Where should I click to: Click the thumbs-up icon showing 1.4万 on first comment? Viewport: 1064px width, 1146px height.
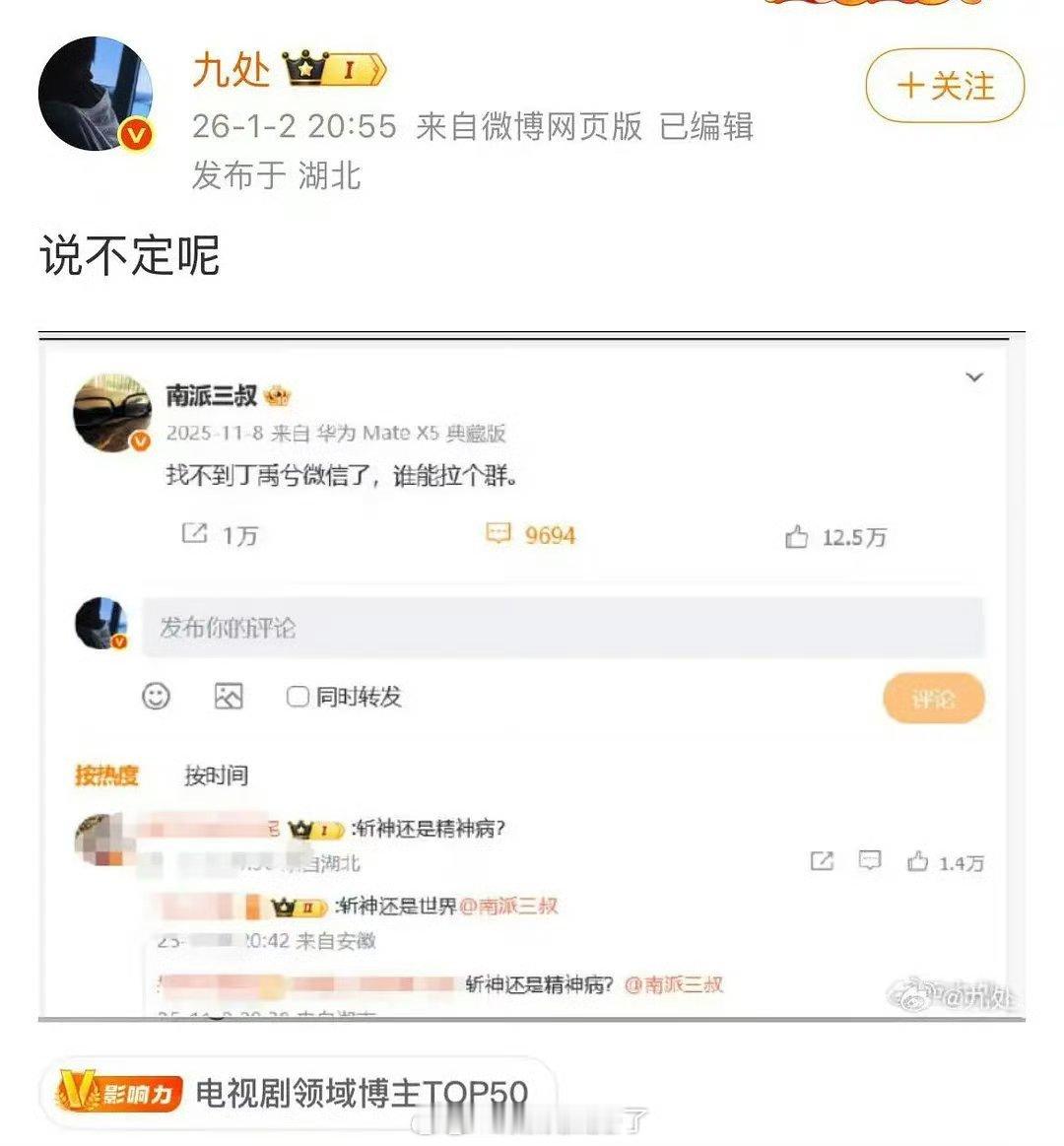pos(916,860)
